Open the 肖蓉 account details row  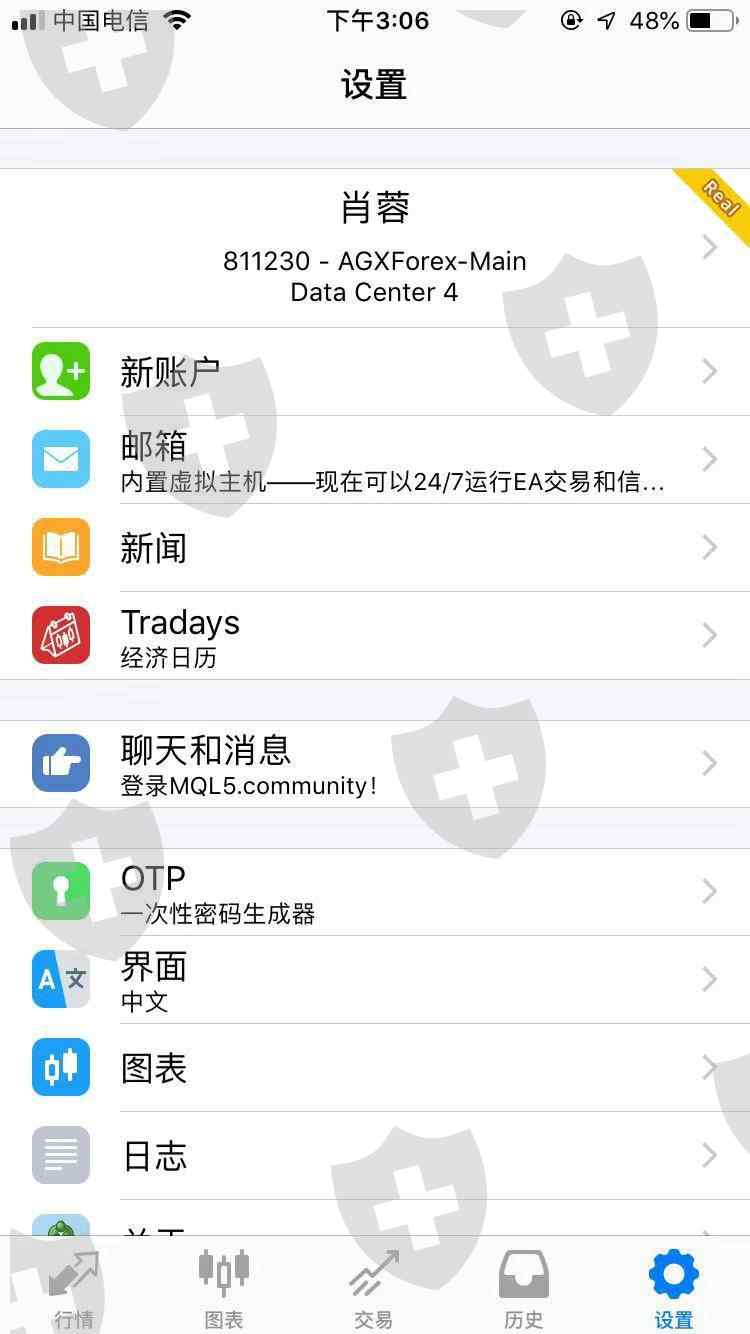click(x=375, y=248)
